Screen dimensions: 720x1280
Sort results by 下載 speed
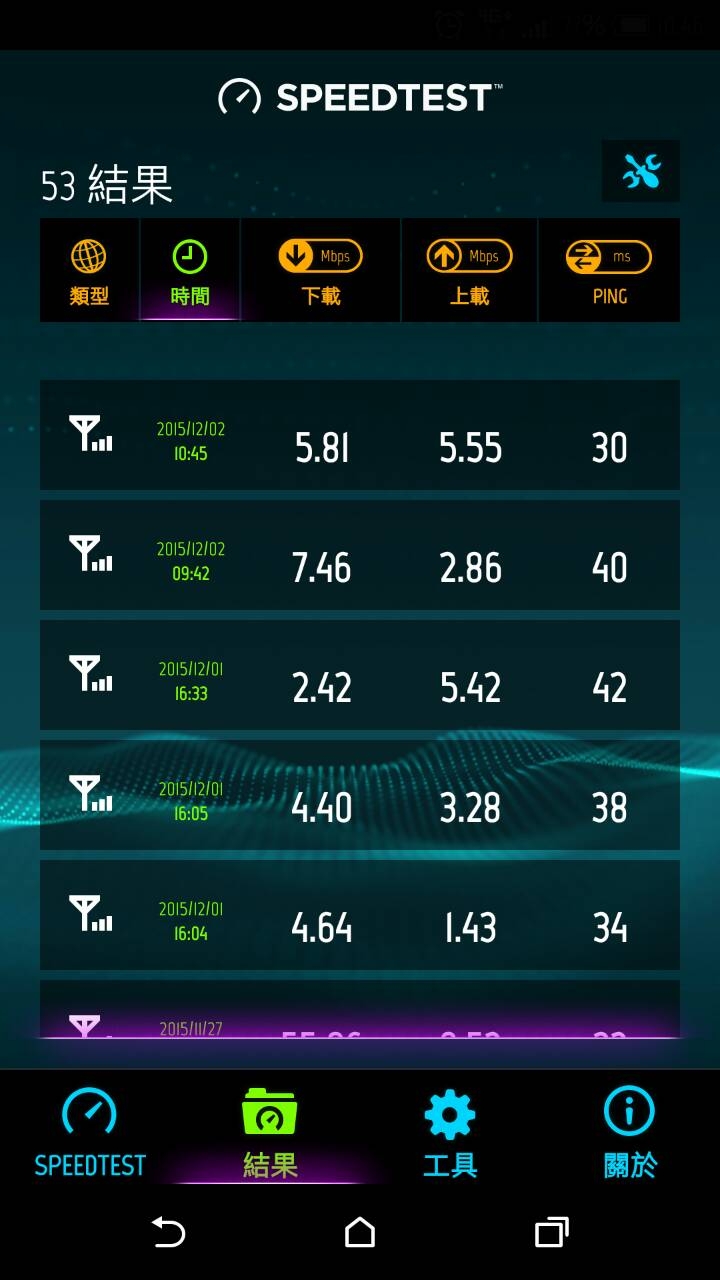point(321,270)
